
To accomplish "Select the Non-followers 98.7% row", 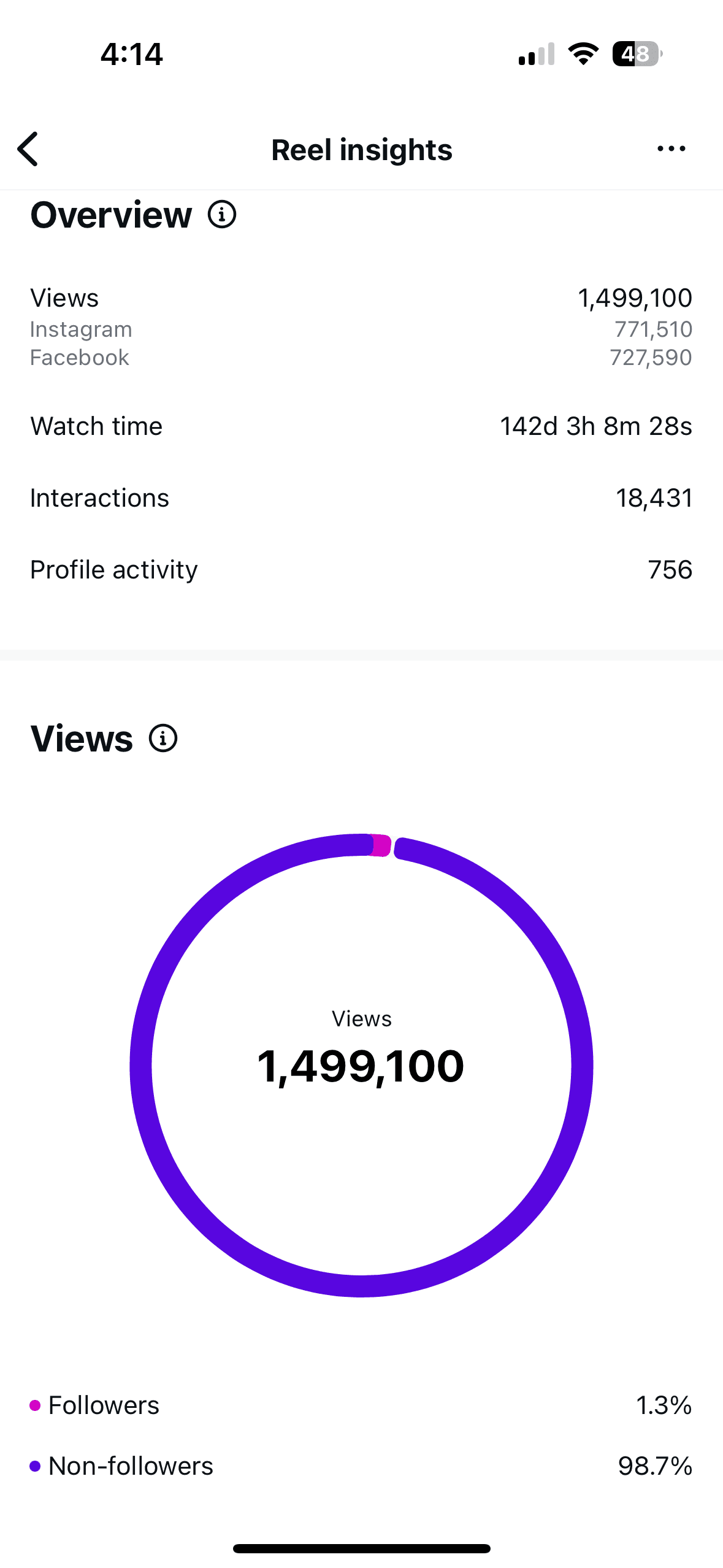I will coord(361,1466).
